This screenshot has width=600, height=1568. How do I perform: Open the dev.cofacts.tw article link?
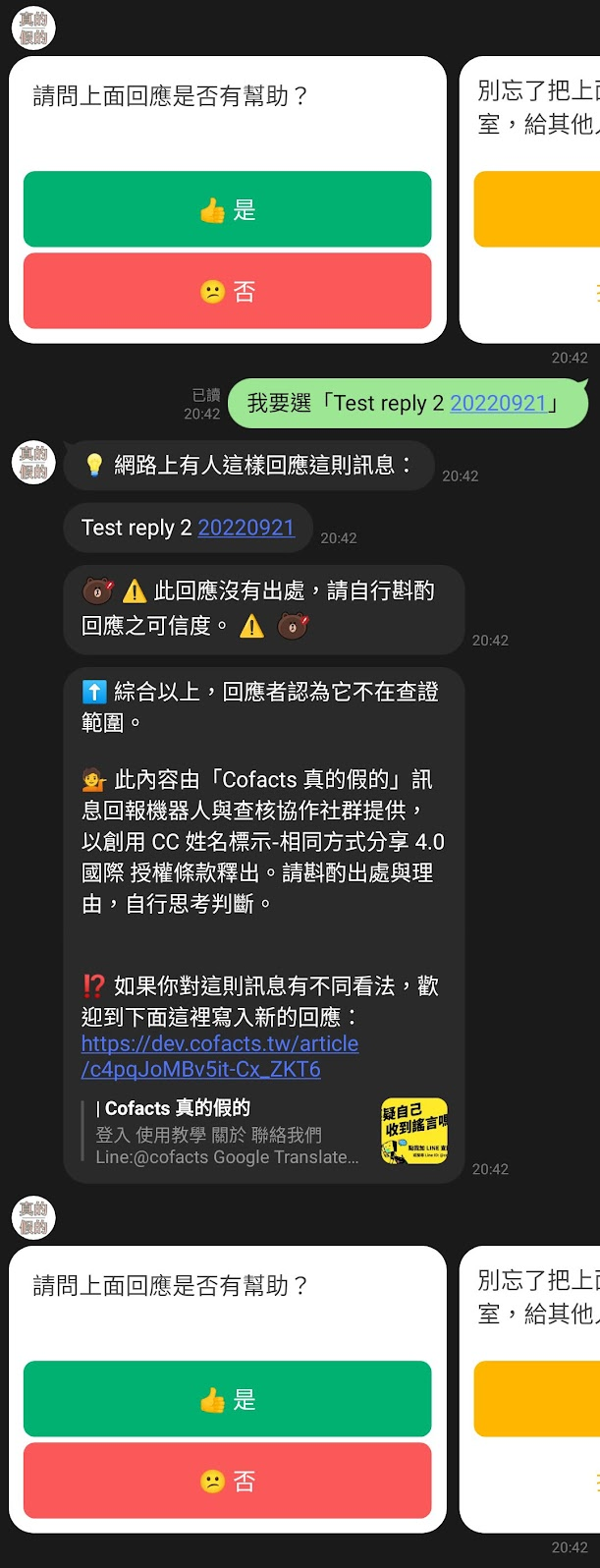click(x=219, y=1056)
